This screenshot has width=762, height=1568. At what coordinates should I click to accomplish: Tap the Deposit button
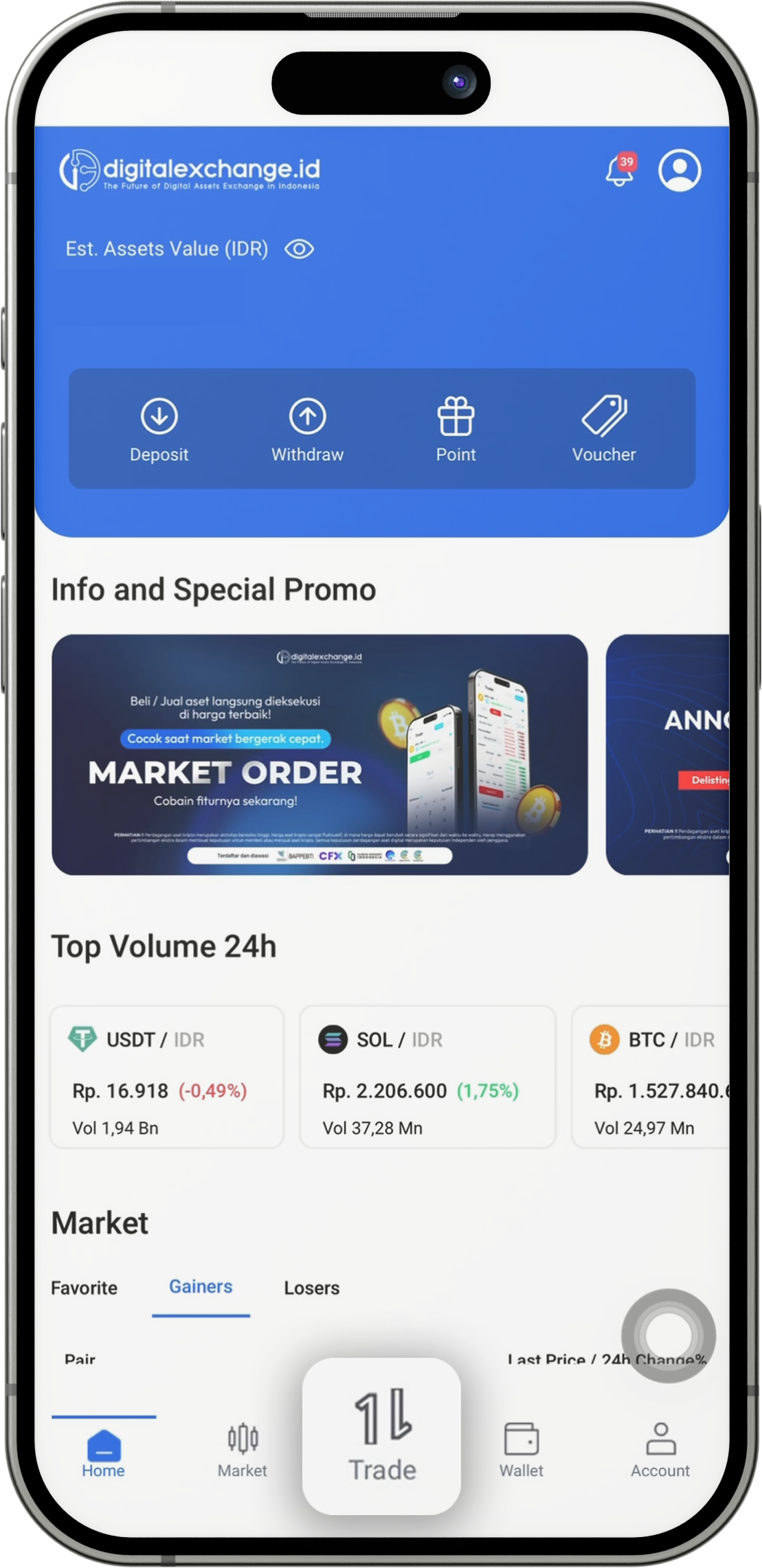pos(159,429)
